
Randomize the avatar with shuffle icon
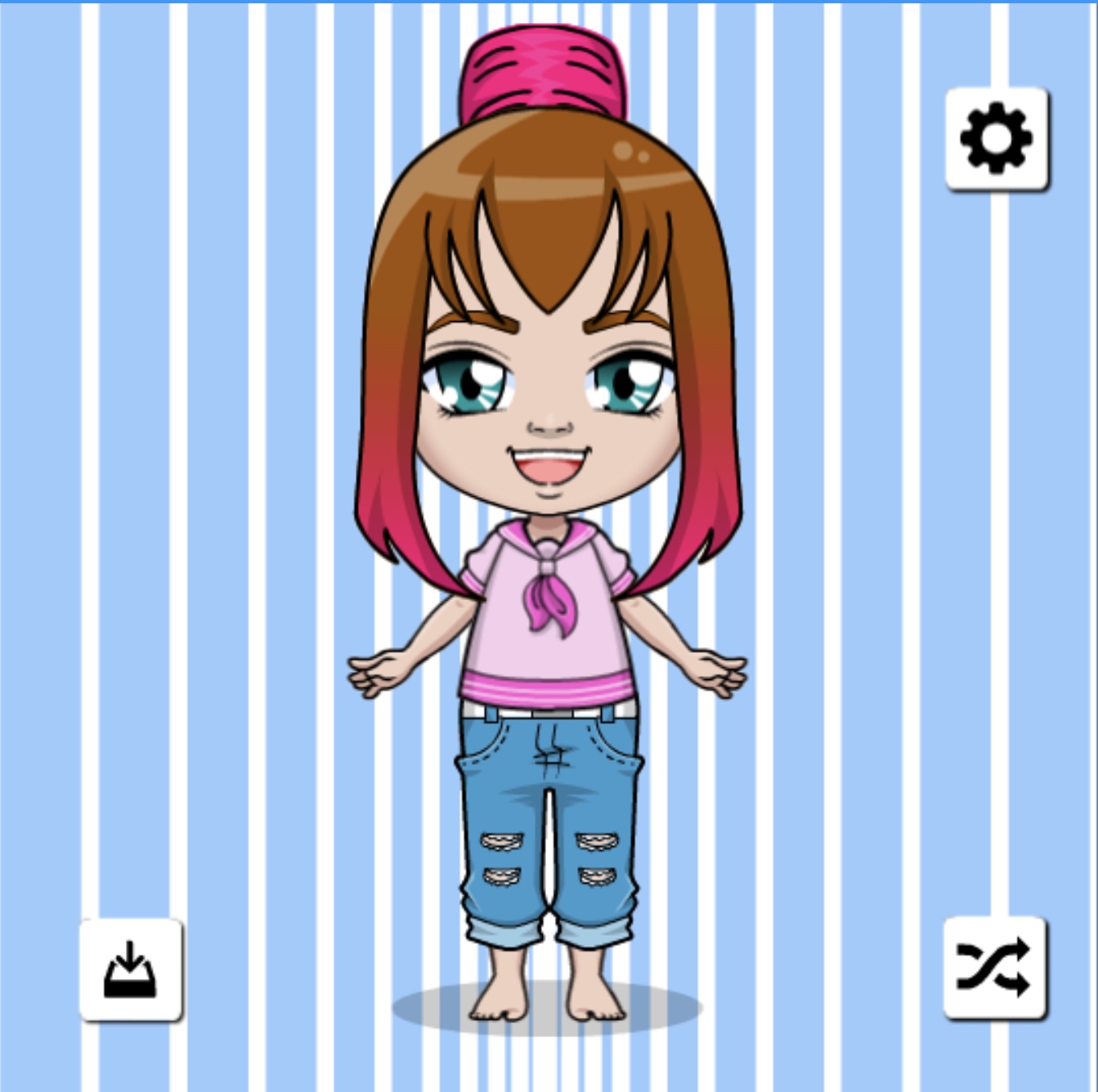click(994, 968)
